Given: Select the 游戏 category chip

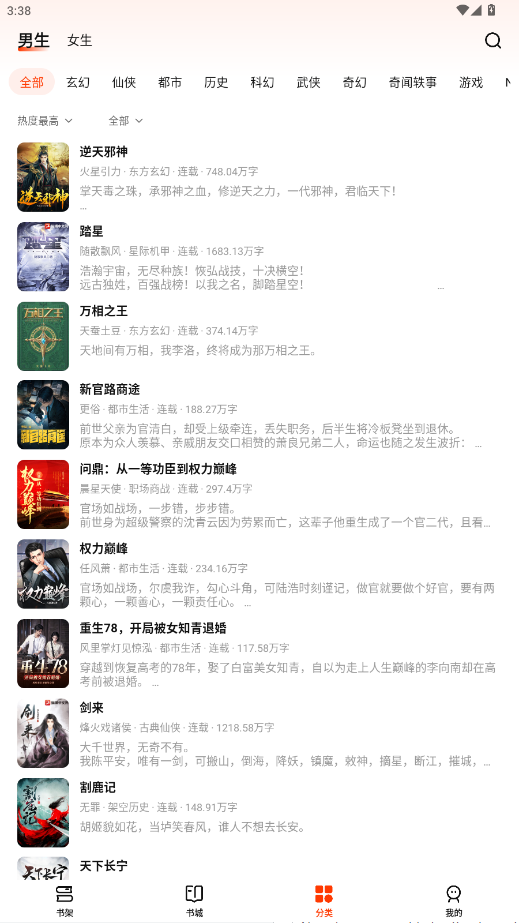Looking at the screenshot, I should [x=471, y=82].
